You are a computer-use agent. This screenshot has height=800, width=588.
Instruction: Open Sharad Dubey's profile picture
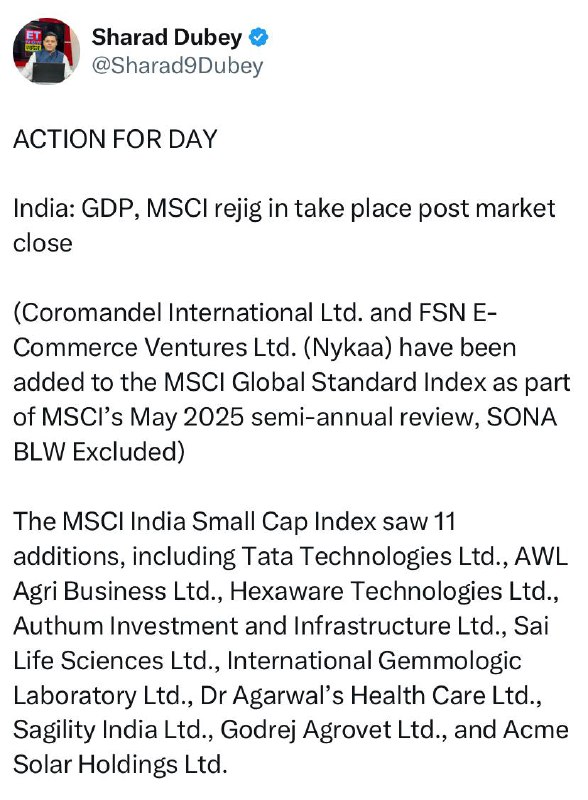click(x=46, y=52)
